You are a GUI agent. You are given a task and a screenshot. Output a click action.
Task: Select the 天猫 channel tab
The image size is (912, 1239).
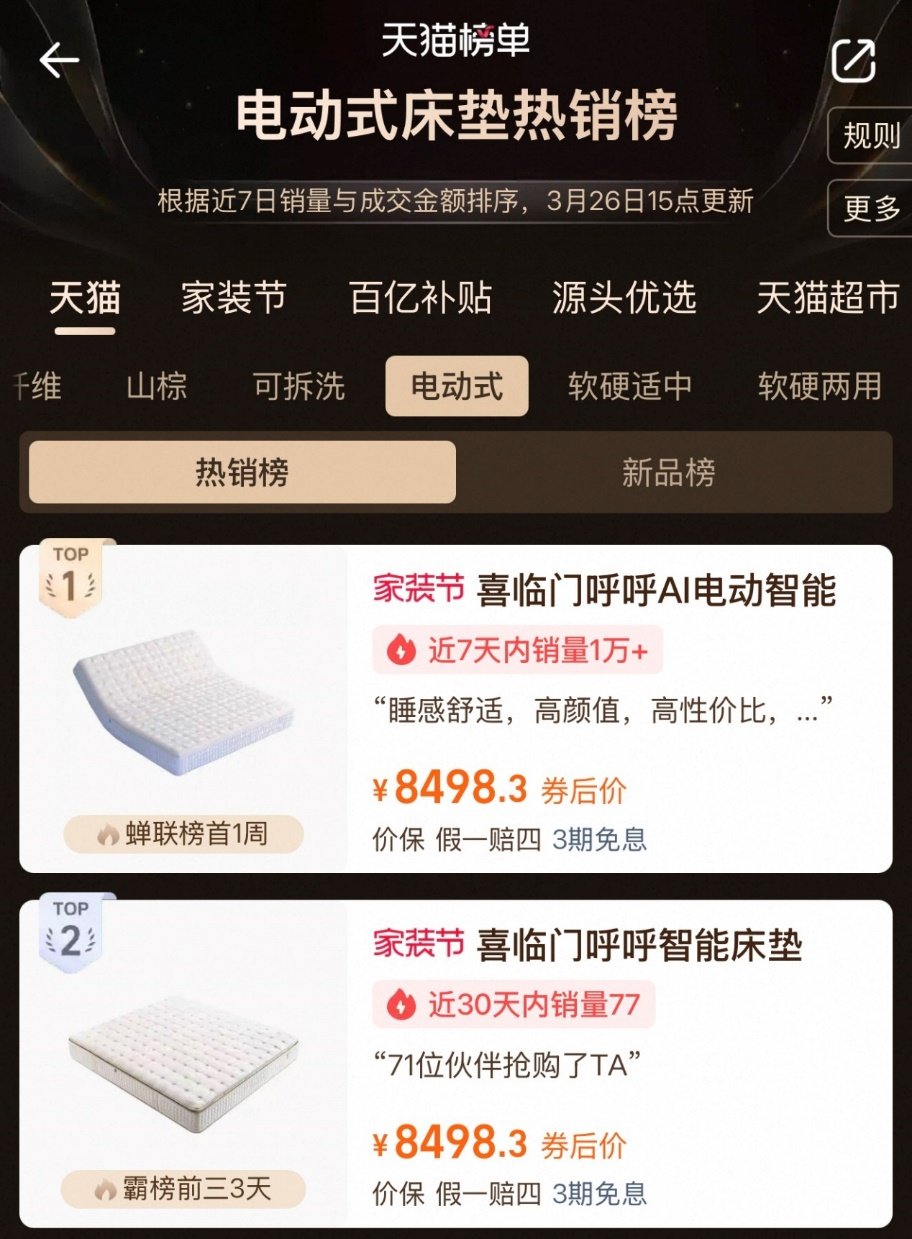coord(85,298)
